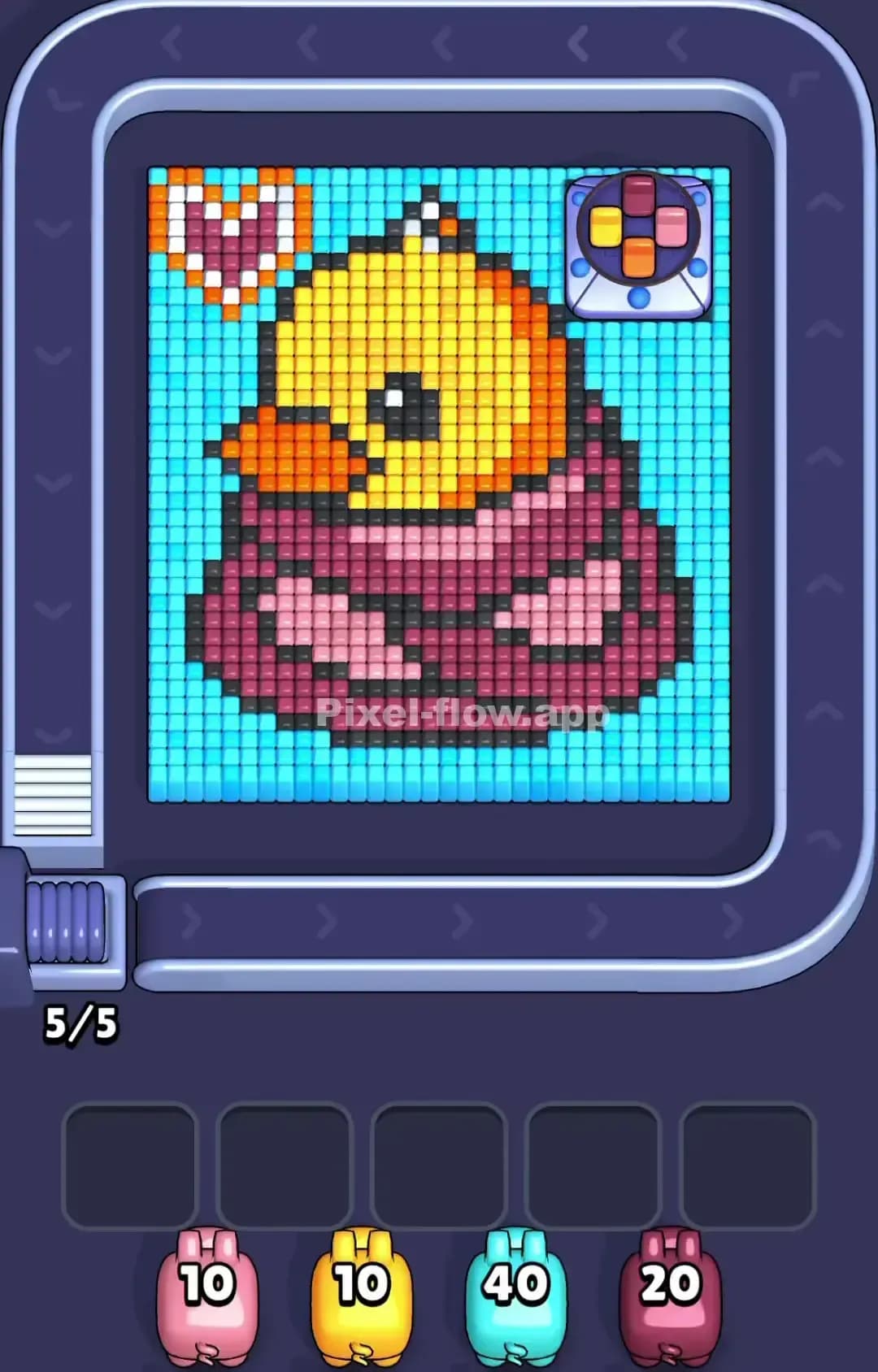Open the Pixel-flow.app watermark link
This screenshot has height=1372, width=878.
465,714
